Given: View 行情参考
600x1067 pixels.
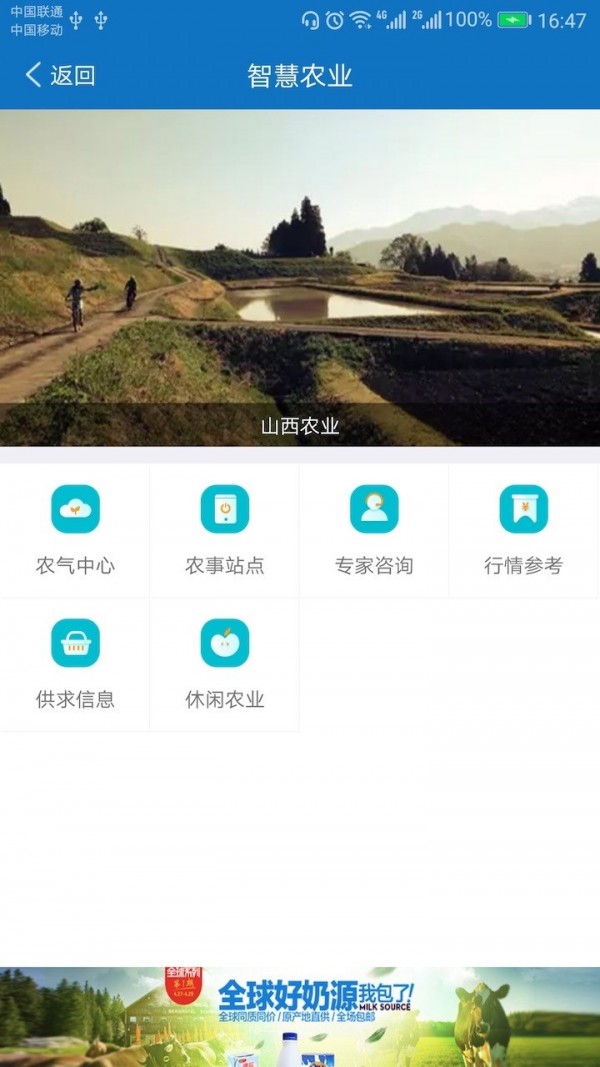Looking at the screenshot, I should [x=524, y=530].
